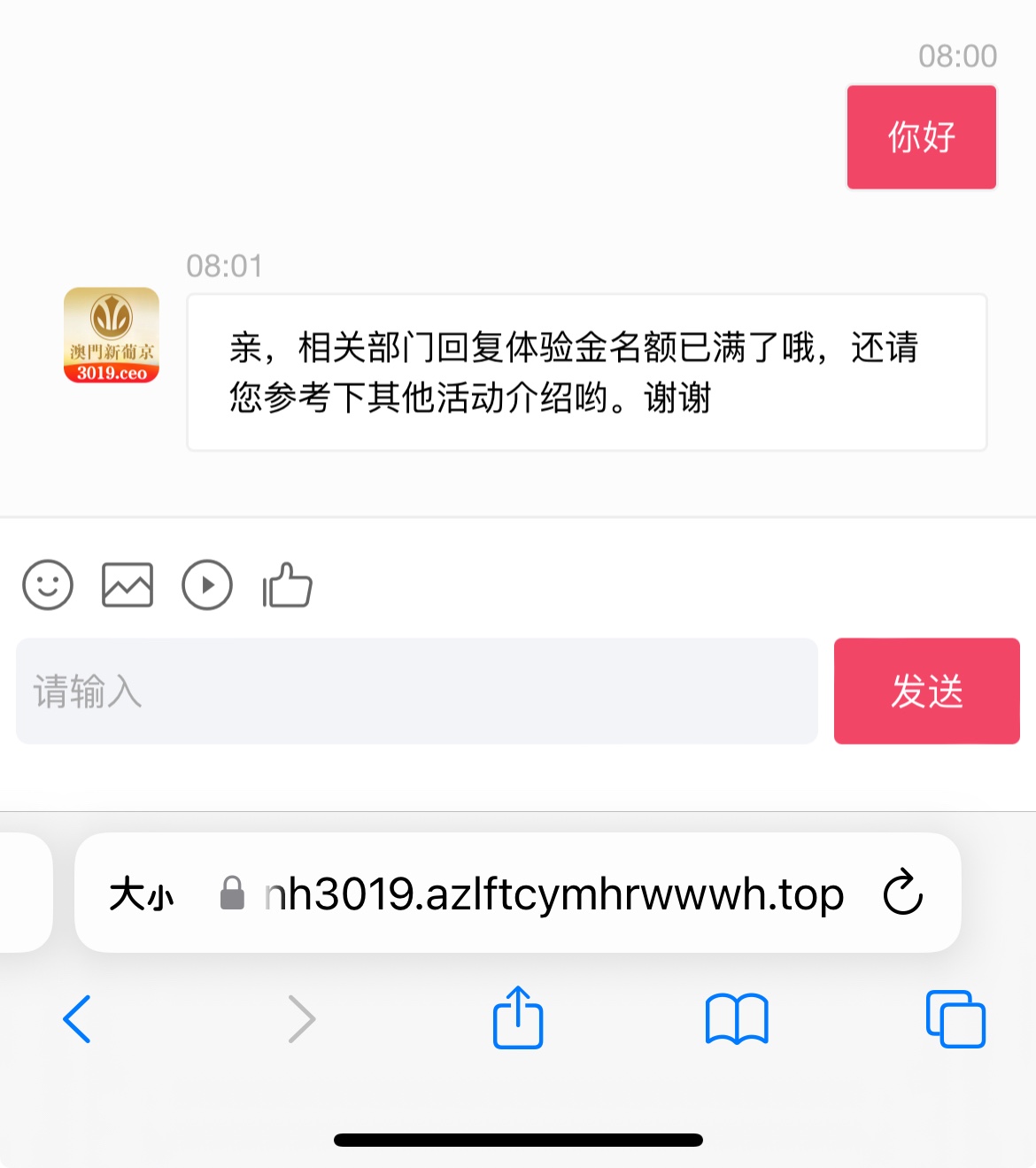1036x1168 pixels.
Task: Attach an image to the chat
Action: (x=128, y=585)
